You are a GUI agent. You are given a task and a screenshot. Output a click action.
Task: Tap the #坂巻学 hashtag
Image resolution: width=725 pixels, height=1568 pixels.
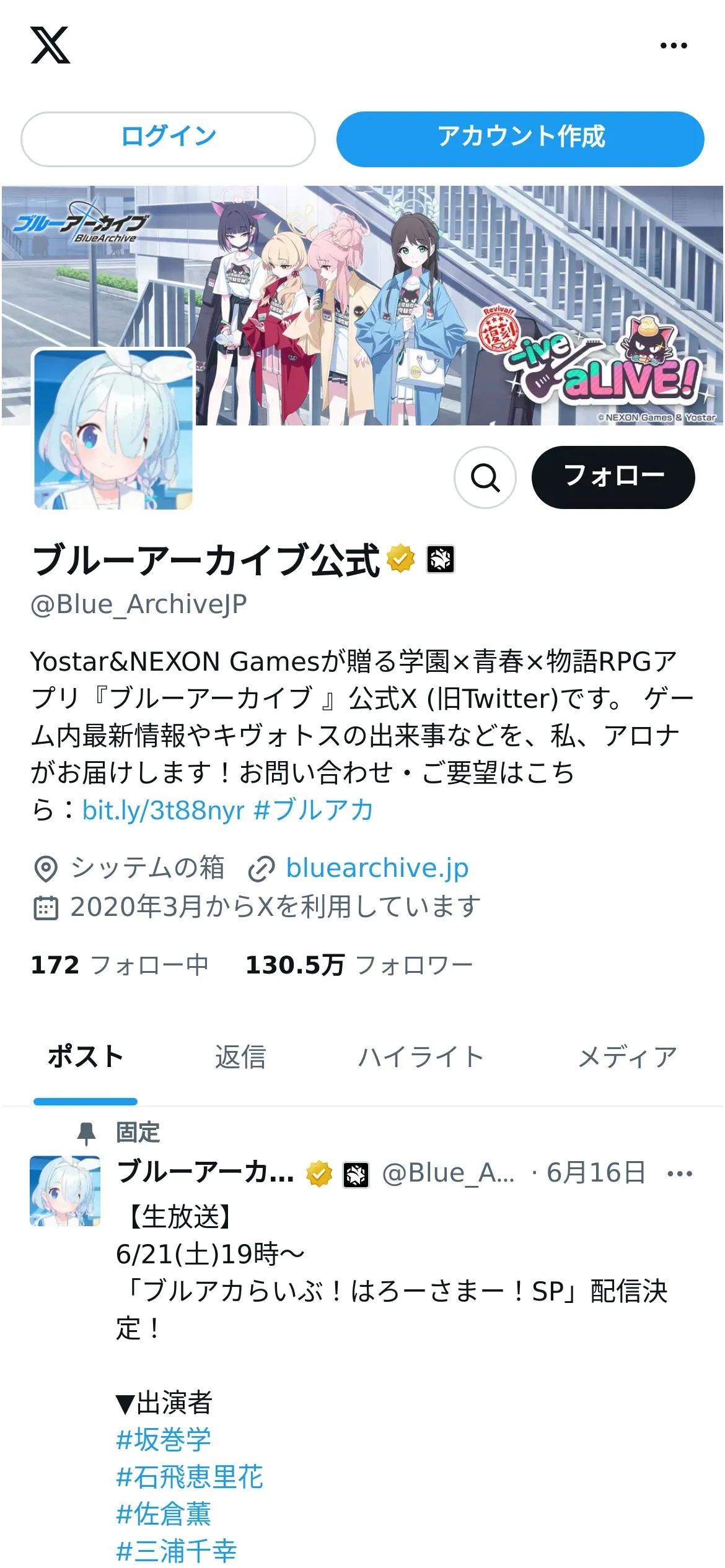coord(164,1440)
